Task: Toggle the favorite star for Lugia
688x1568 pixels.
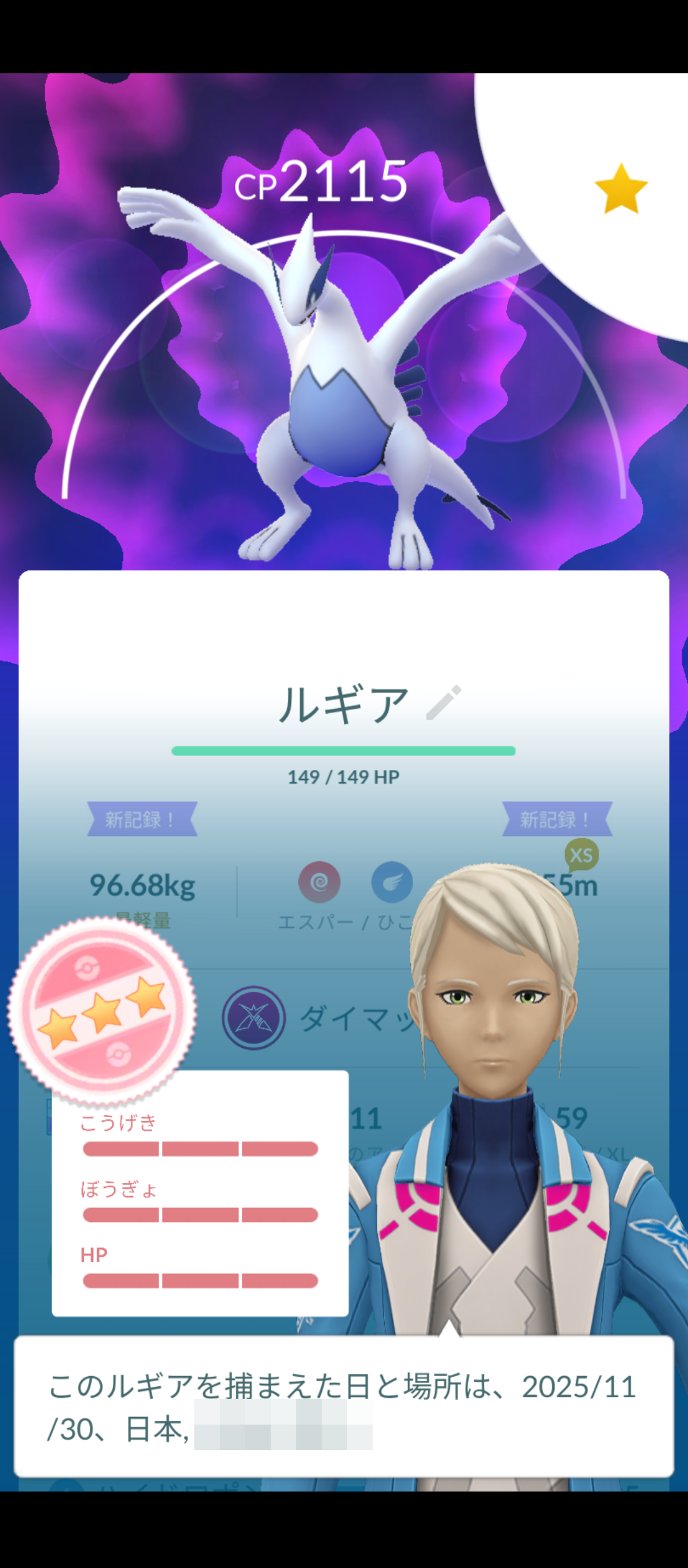Action: point(620,189)
